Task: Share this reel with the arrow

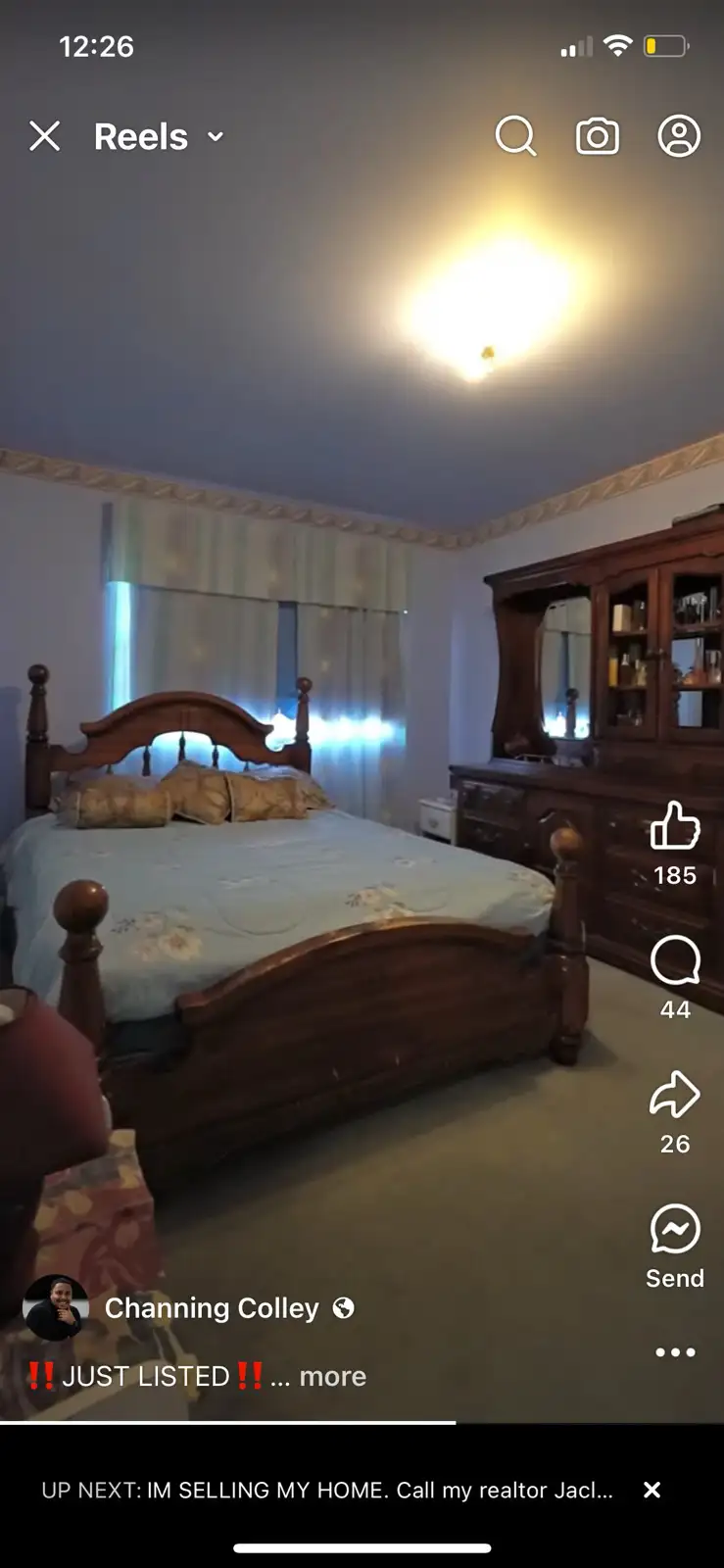Action: 675,1095
